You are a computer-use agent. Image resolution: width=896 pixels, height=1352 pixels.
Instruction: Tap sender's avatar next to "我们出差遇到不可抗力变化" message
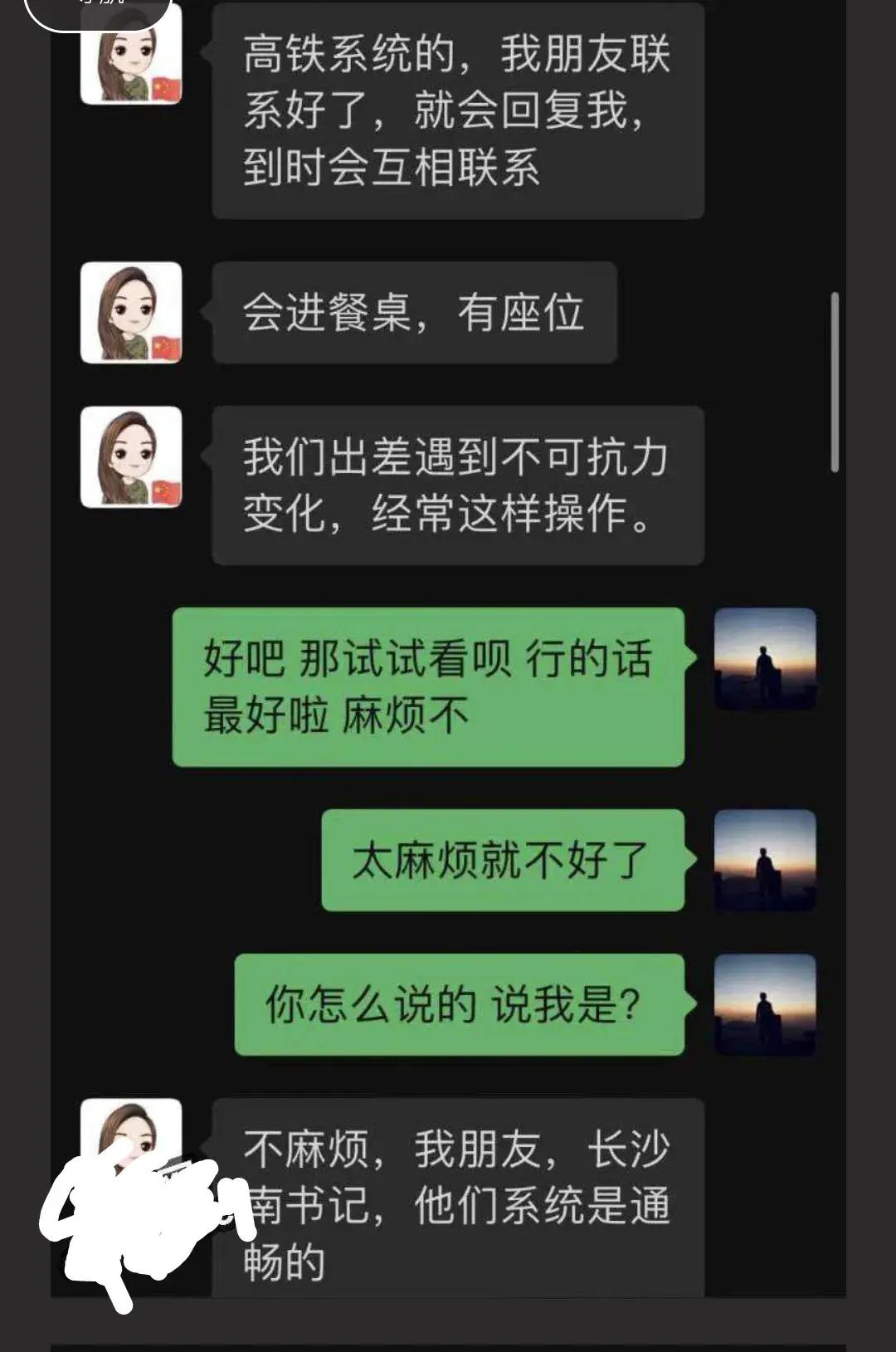coord(131,457)
